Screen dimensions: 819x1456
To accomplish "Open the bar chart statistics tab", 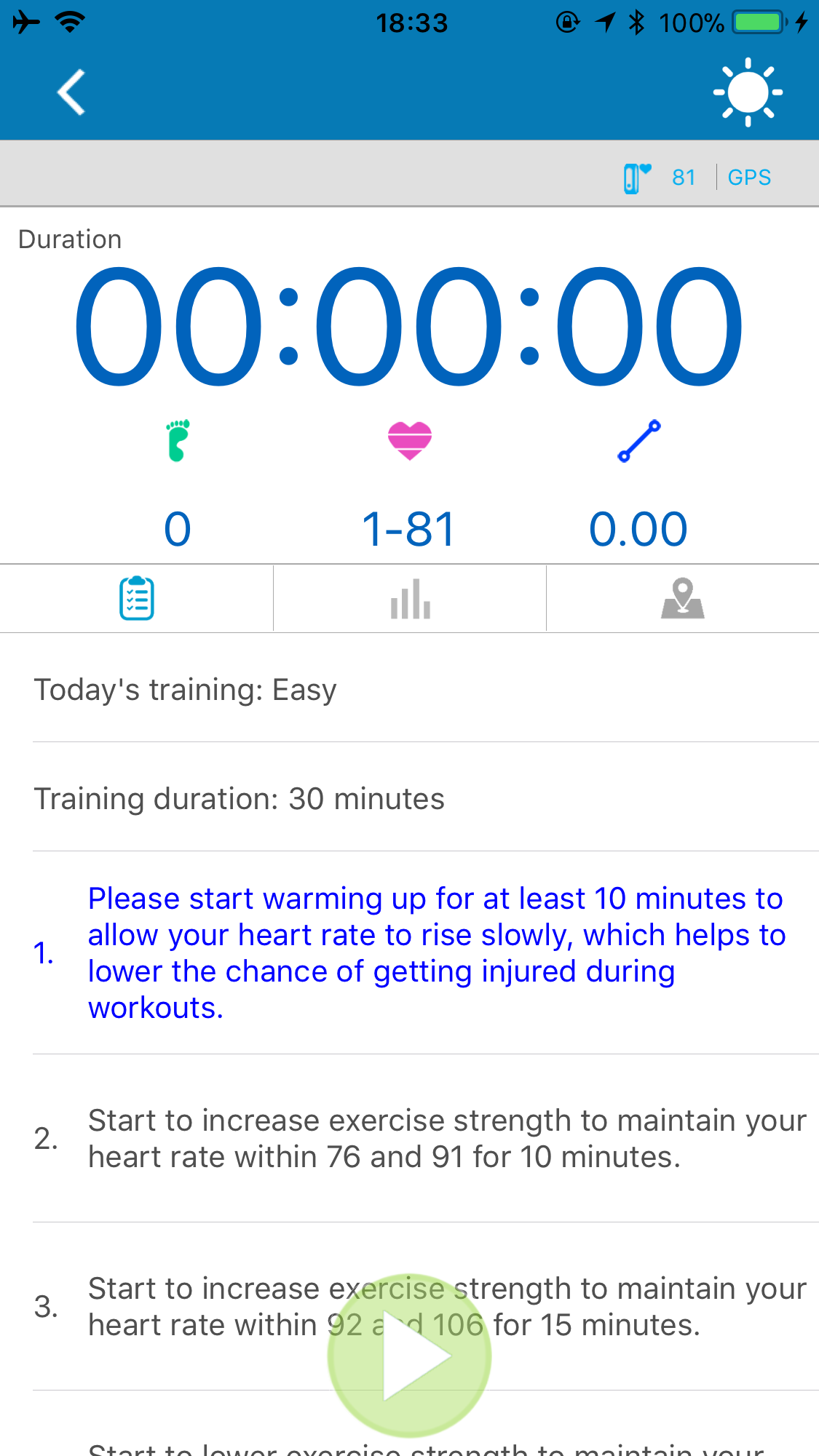I will 410,598.
